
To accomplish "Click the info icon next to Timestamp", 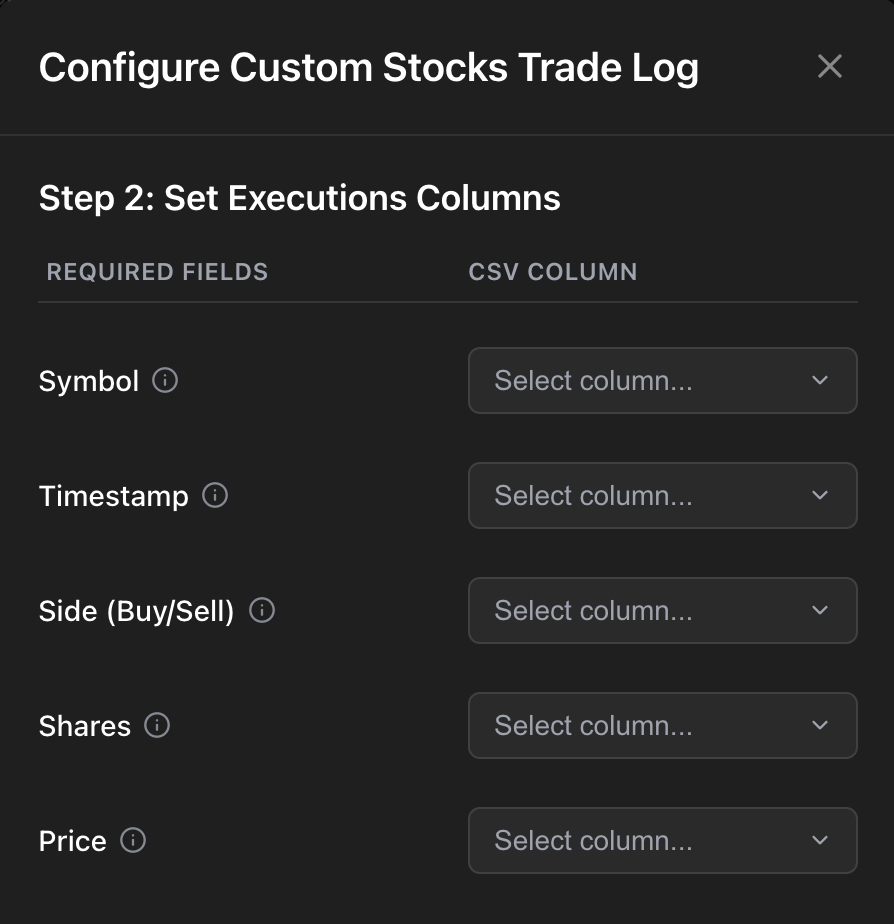I will [x=215, y=495].
